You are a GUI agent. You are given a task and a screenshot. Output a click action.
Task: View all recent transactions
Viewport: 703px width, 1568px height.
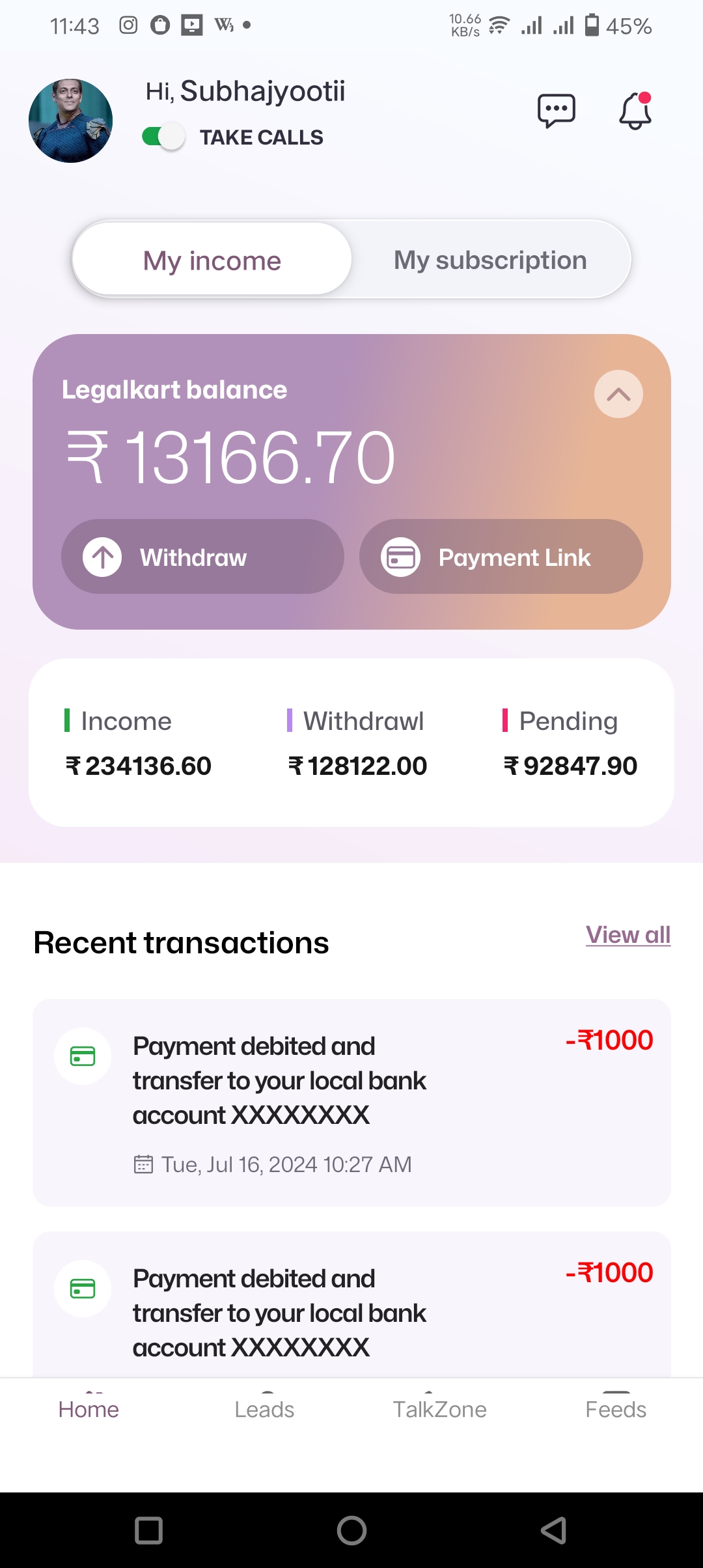[627, 935]
